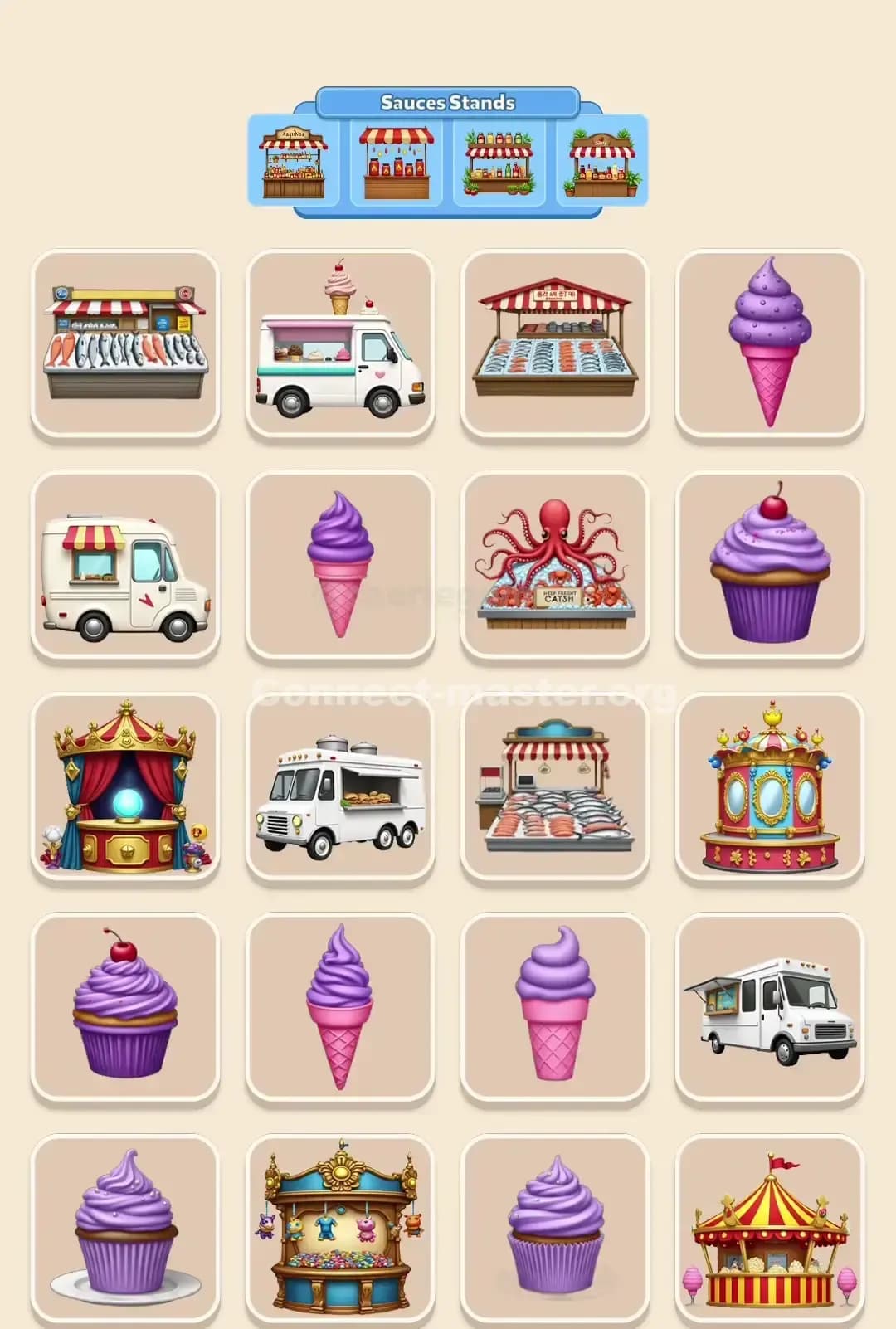Screen dimensions: 896x1329
Task: Tap the ice cream on flat-bottom wafer cone
Action: [x=555, y=1007]
